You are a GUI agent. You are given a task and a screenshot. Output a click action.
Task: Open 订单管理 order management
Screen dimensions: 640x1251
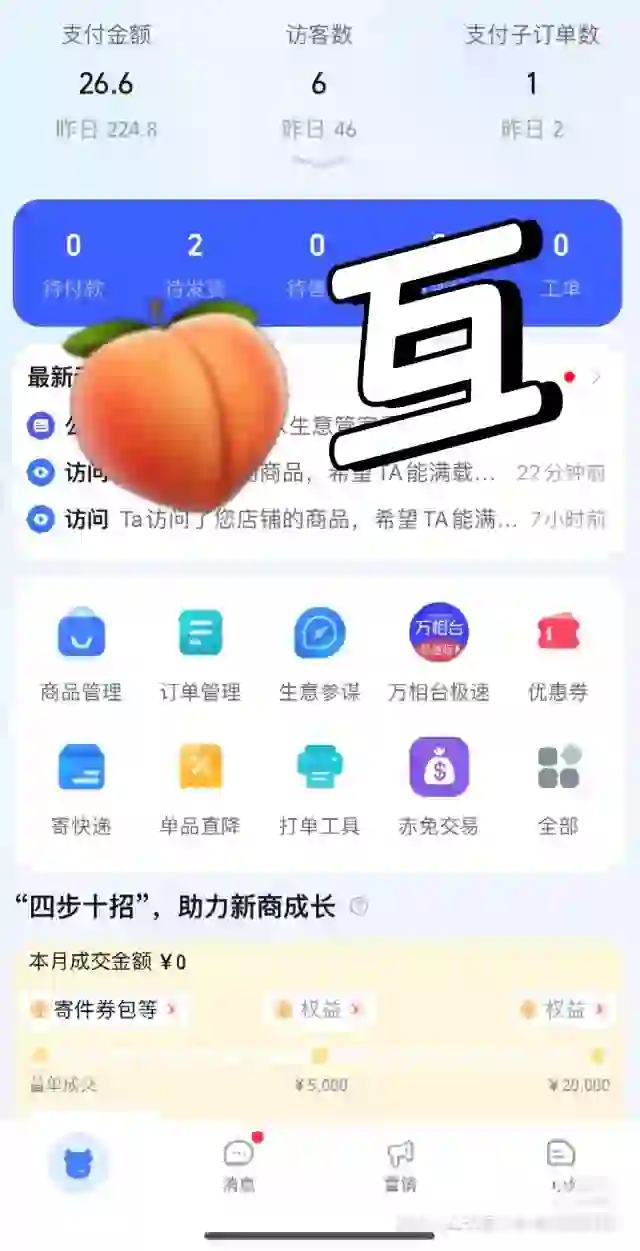[200, 651]
